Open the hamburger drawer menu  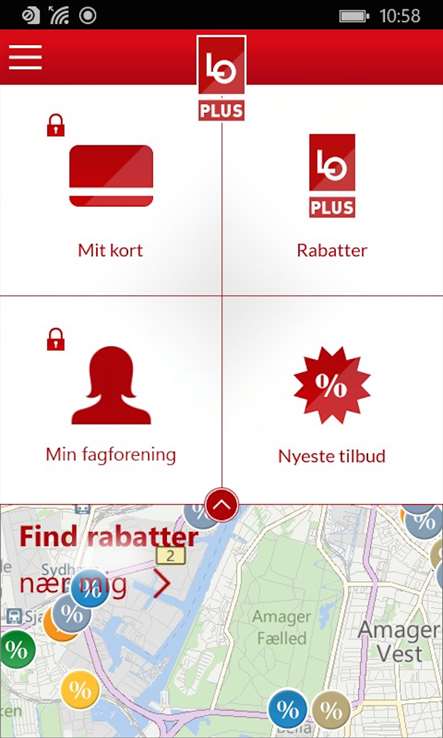click(x=25, y=57)
